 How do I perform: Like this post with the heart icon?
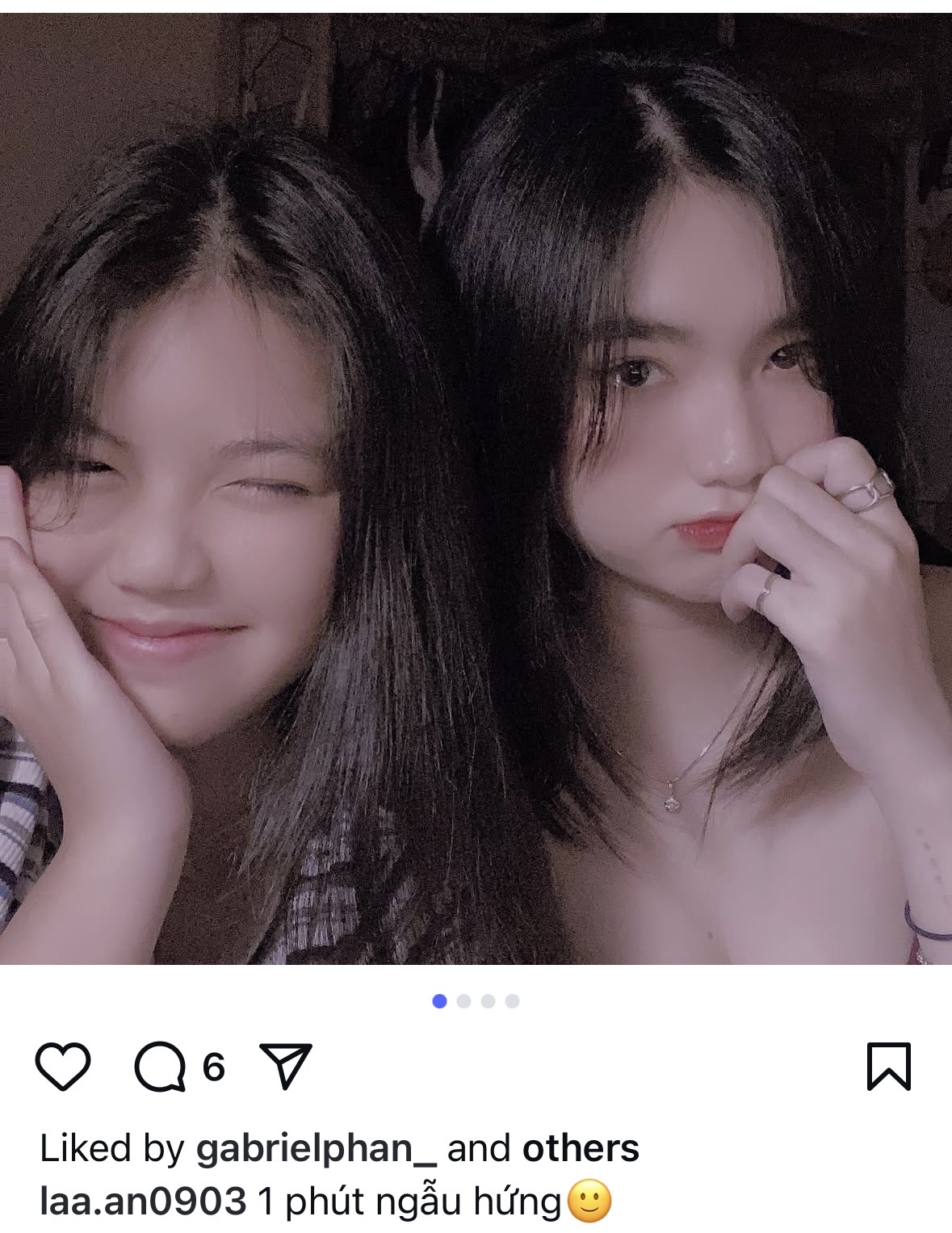[x=63, y=1067]
